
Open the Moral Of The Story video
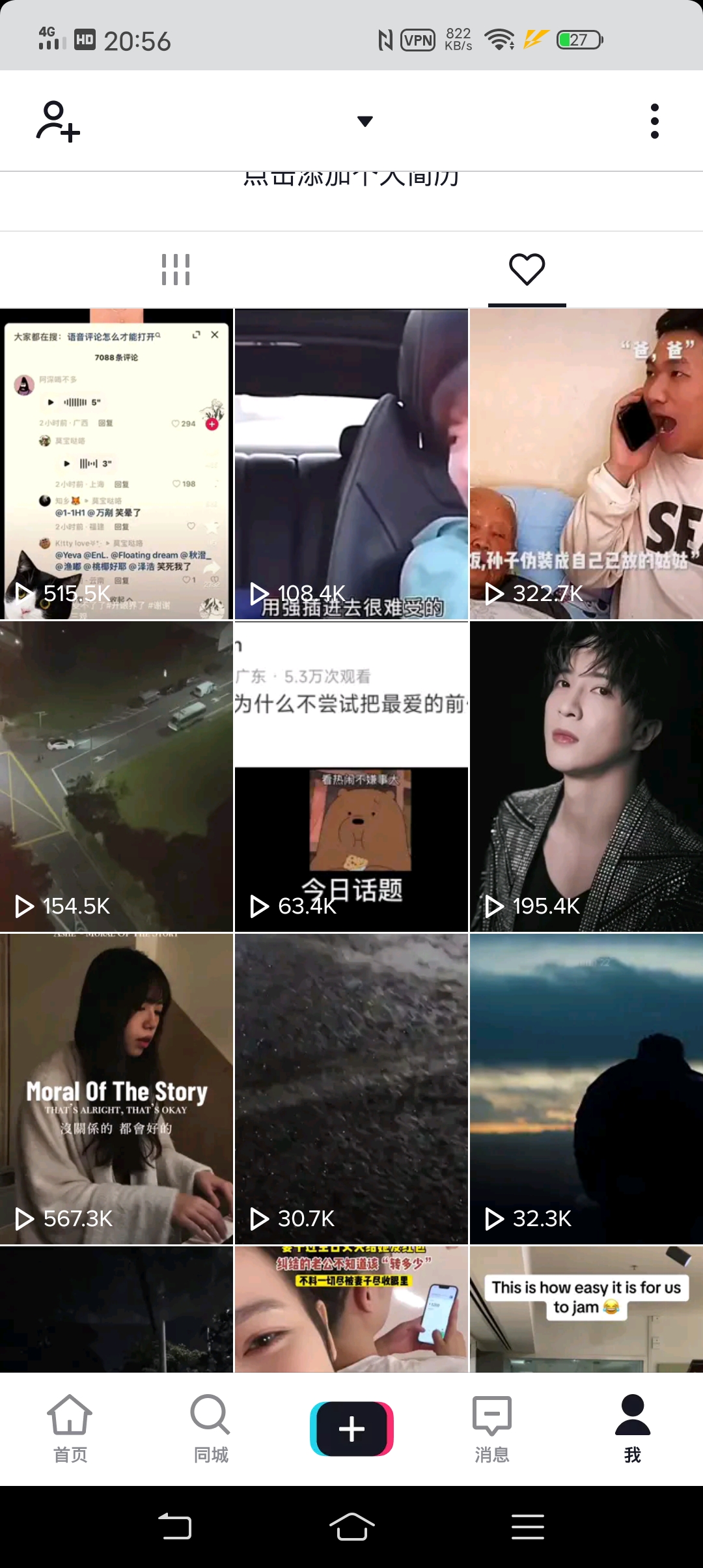coord(117,1089)
